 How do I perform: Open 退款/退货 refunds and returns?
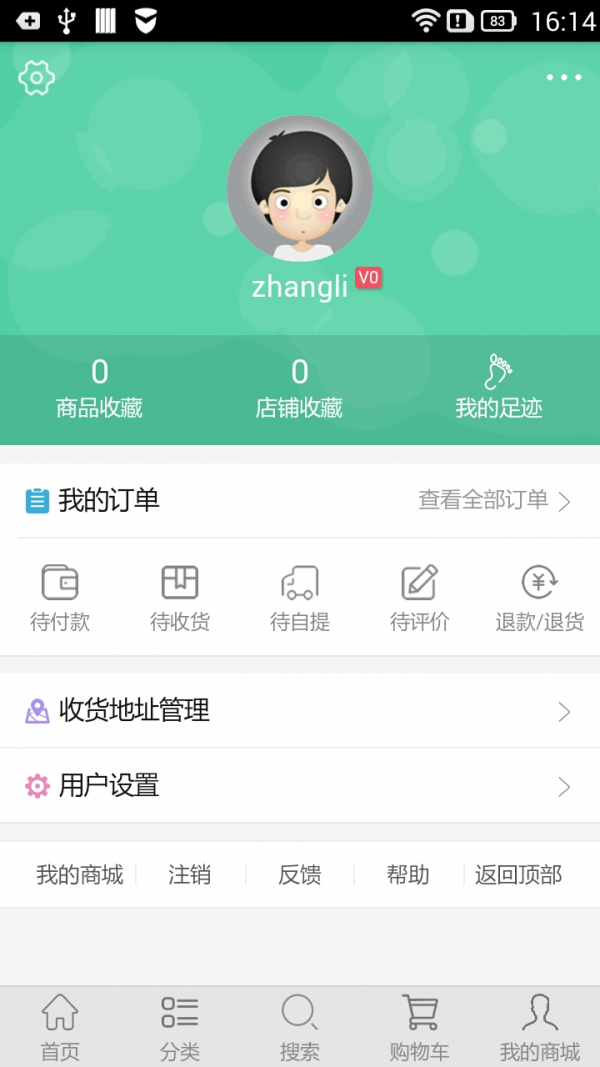point(540,598)
